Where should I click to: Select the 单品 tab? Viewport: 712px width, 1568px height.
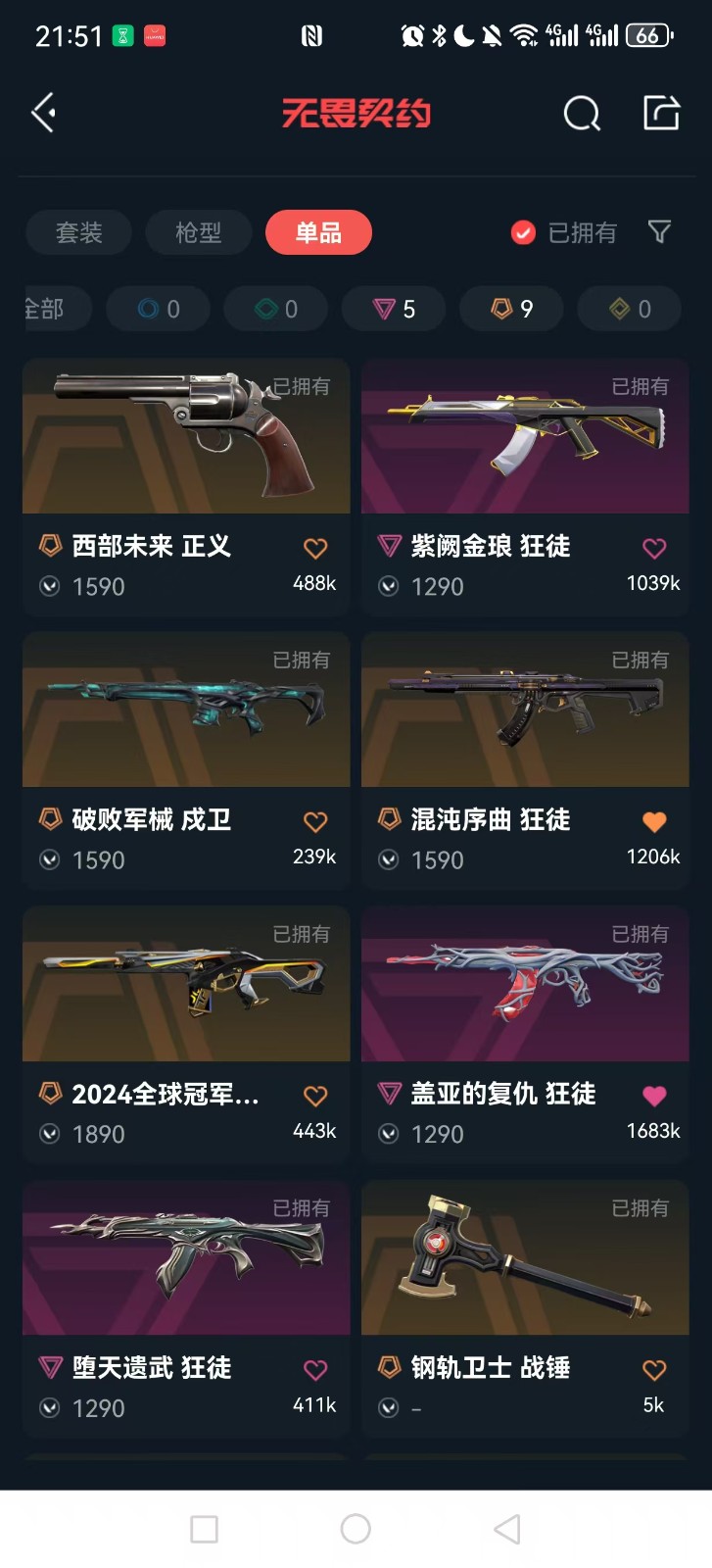318,232
